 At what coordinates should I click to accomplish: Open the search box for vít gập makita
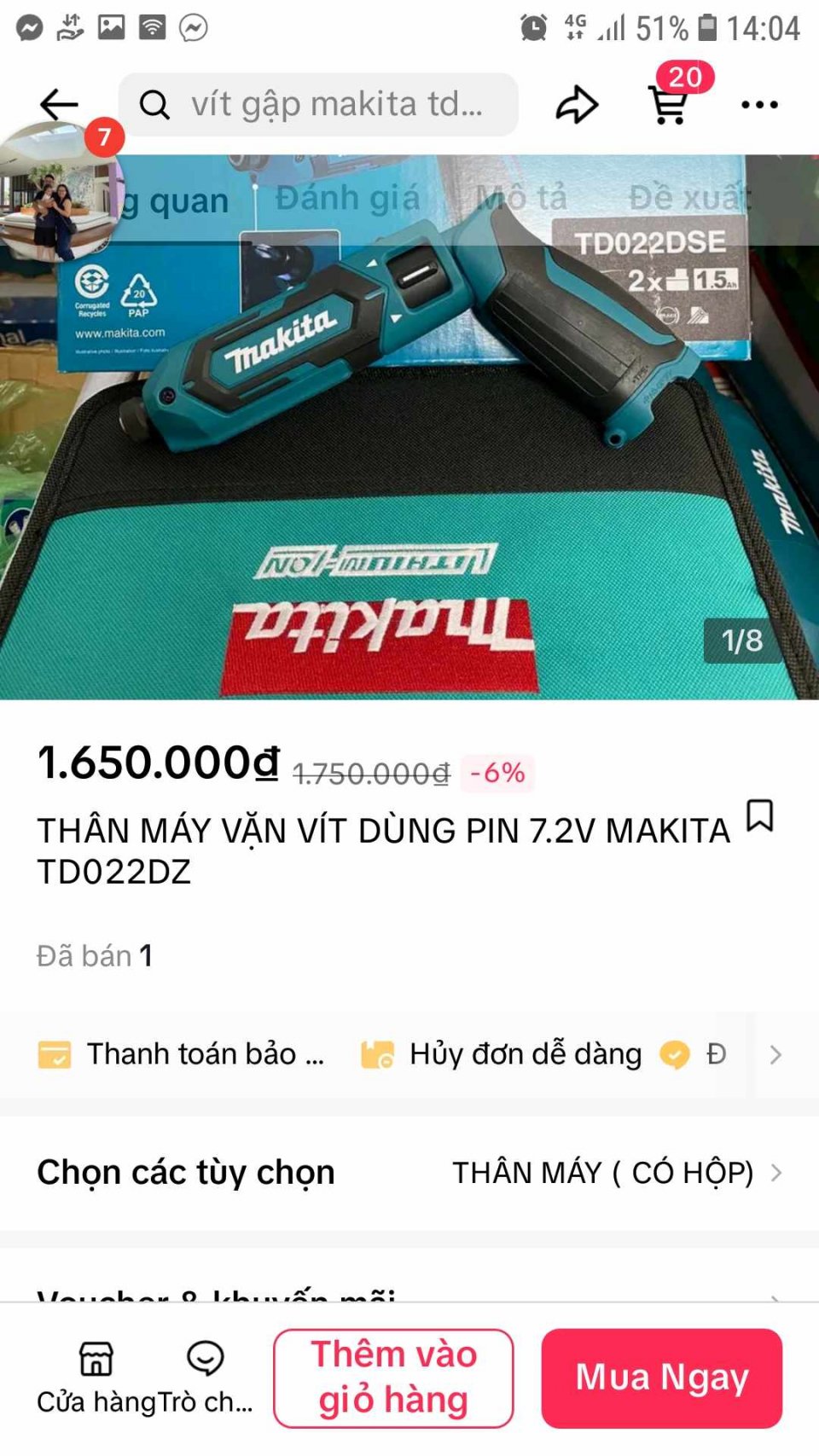tap(318, 105)
